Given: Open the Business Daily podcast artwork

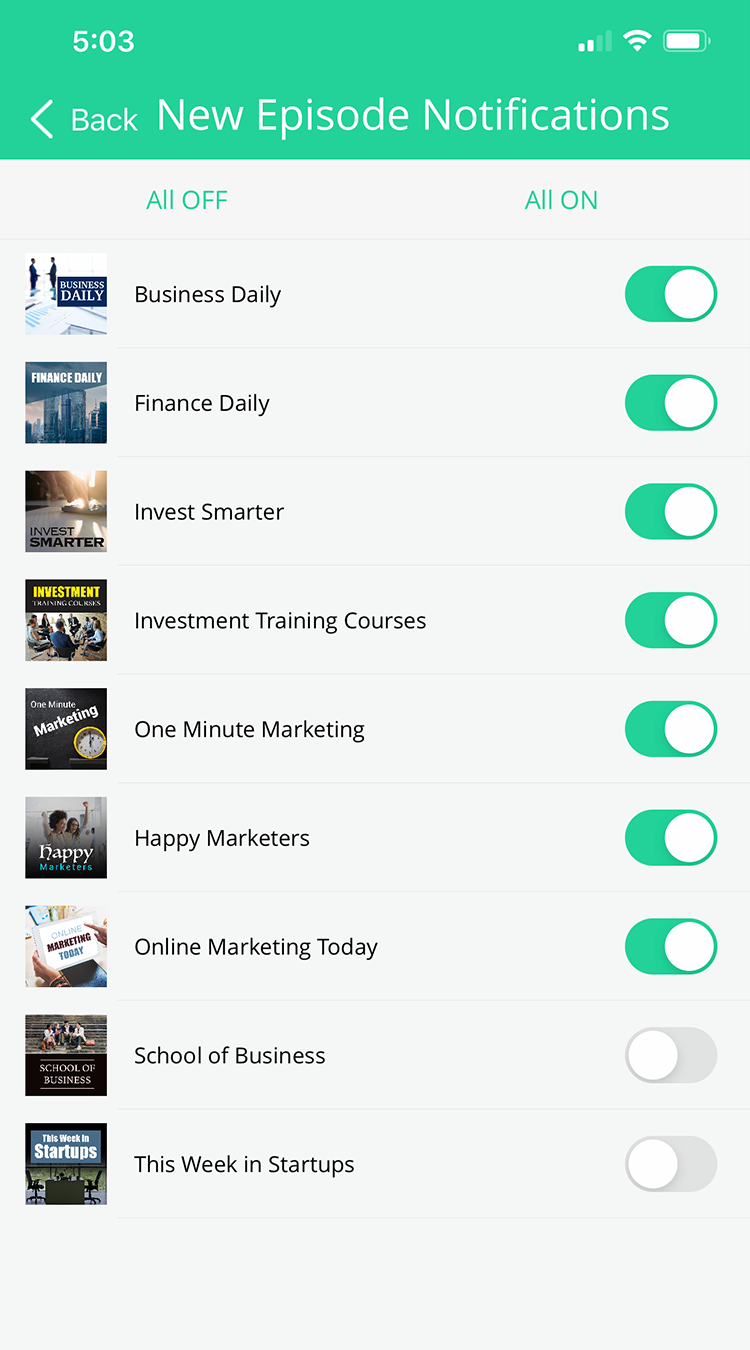Looking at the screenshot, I should point(65,294).
